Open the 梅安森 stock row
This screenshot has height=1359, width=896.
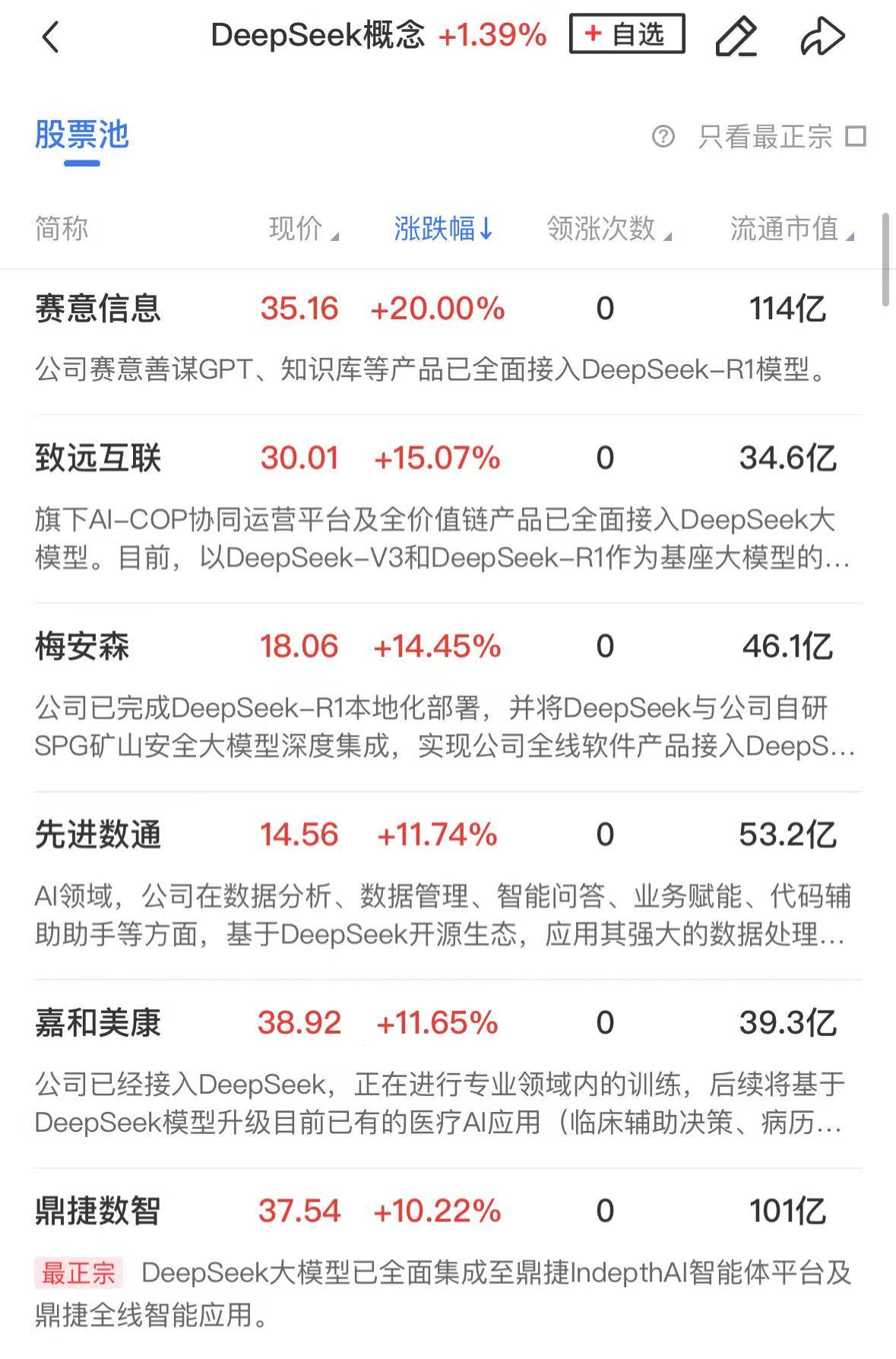click(82, 647)
